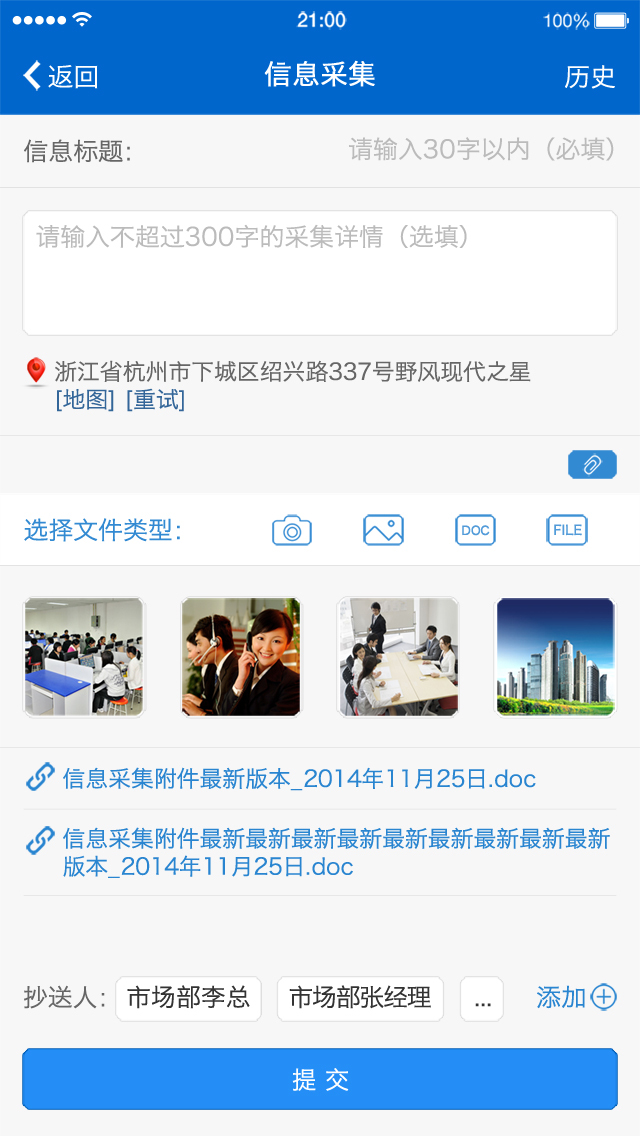Open the [地图] map link

85,400
